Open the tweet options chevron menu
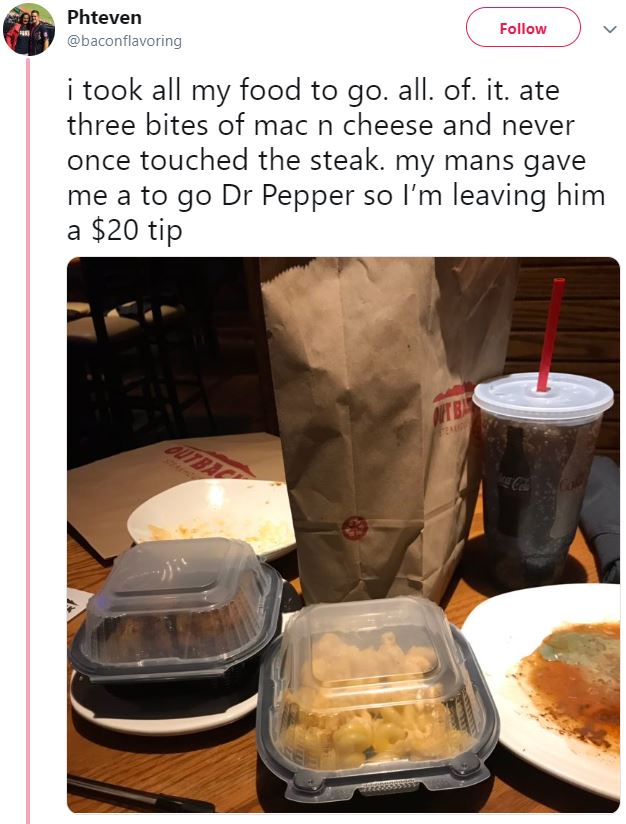 click(x=607, y=29)
